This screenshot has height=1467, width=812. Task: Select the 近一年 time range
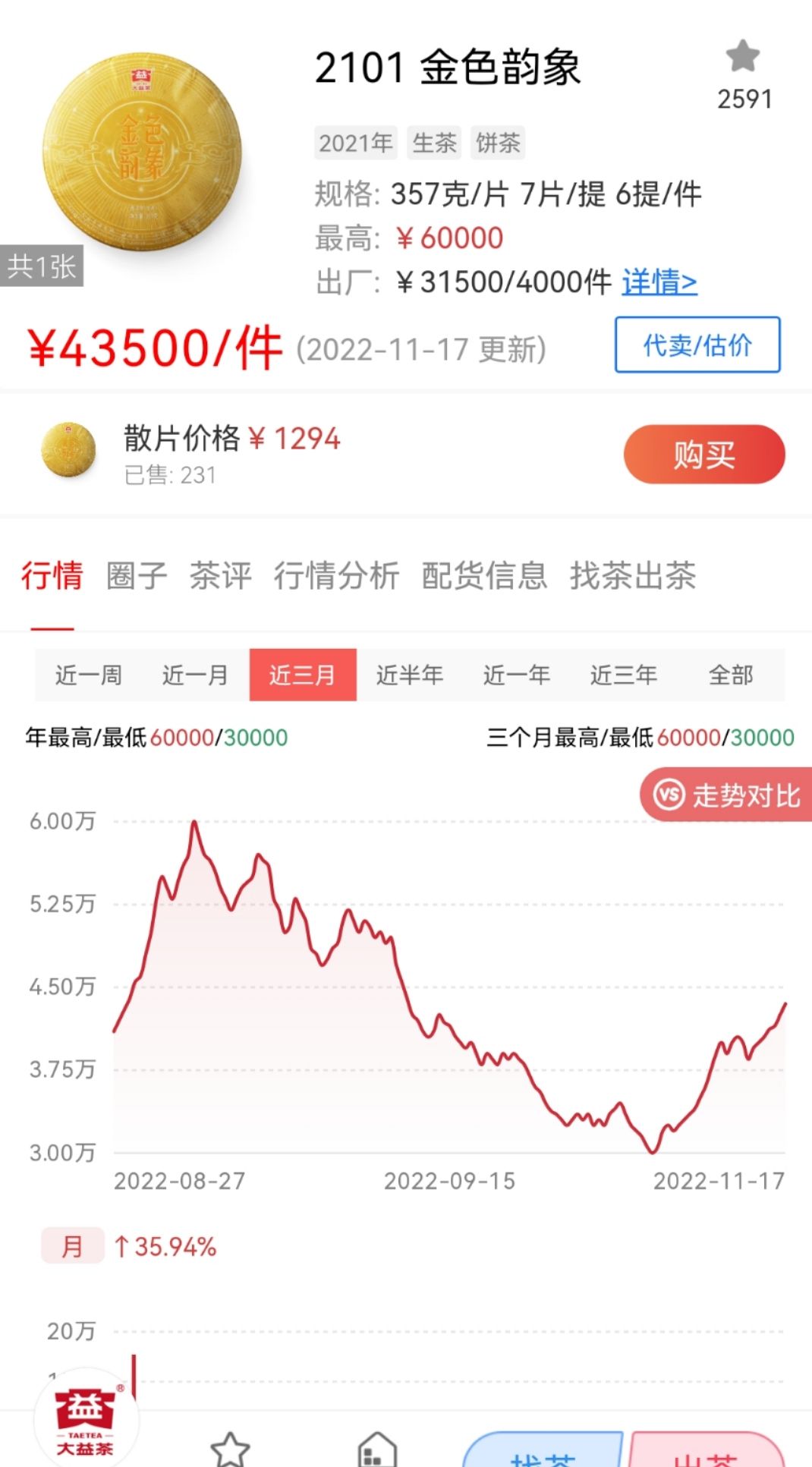517,675
